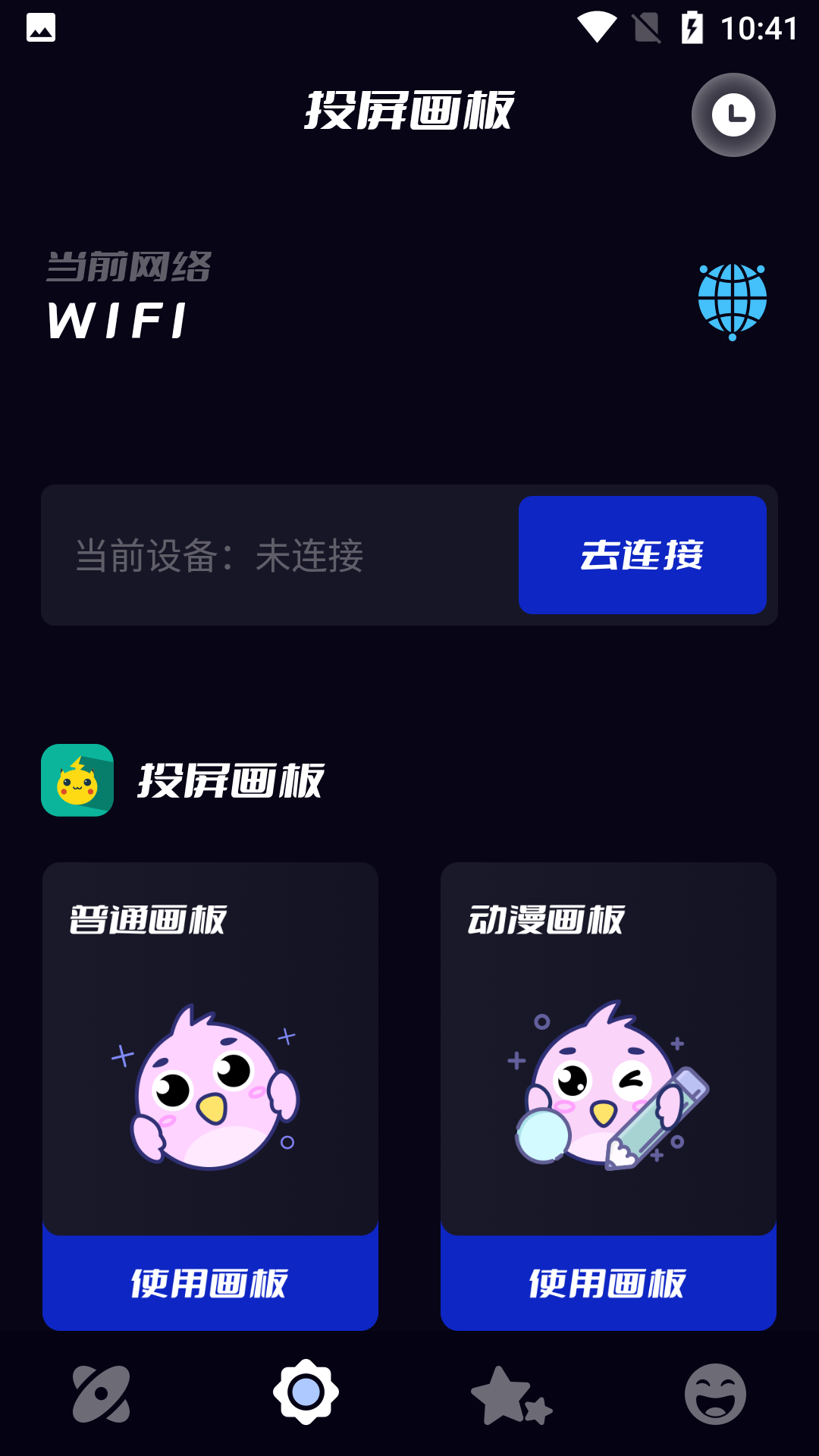Click the gallery icon in the status bar
819x1456 pixels.
(x=42, y=28)
